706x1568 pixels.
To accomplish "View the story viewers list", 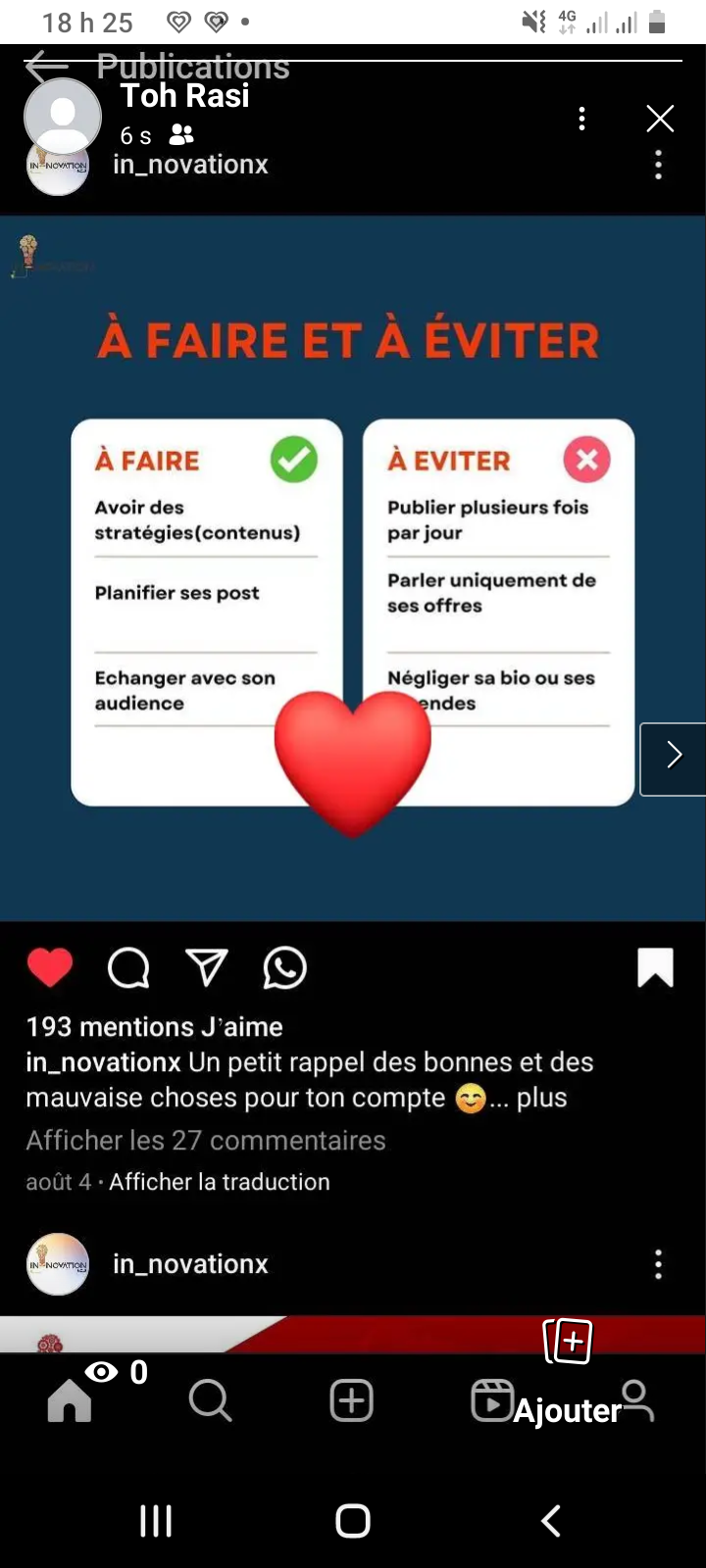I will pos(117,1372).
